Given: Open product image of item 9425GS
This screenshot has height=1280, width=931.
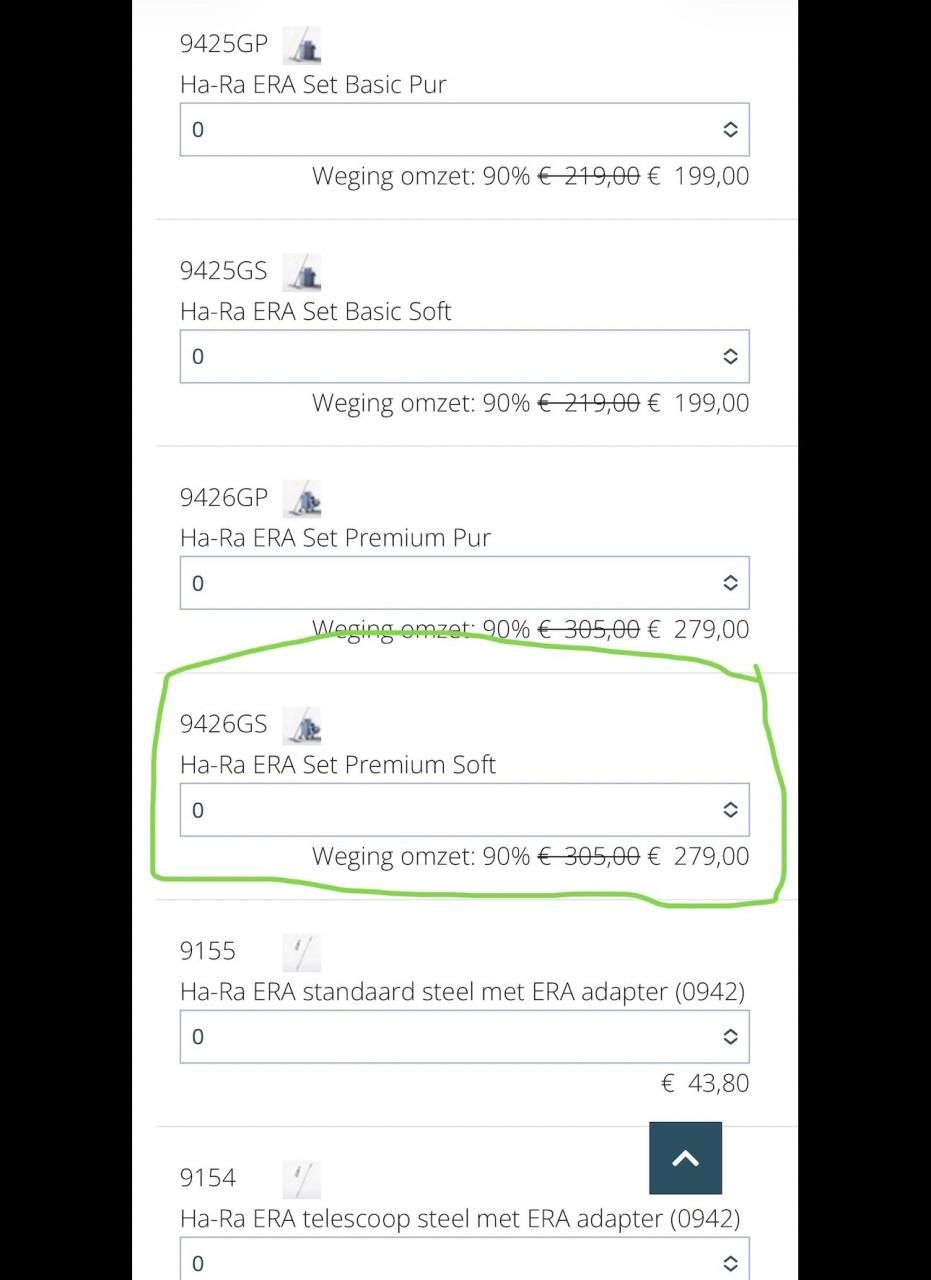Looking at the screenshot, I should [x=302, y=272].
